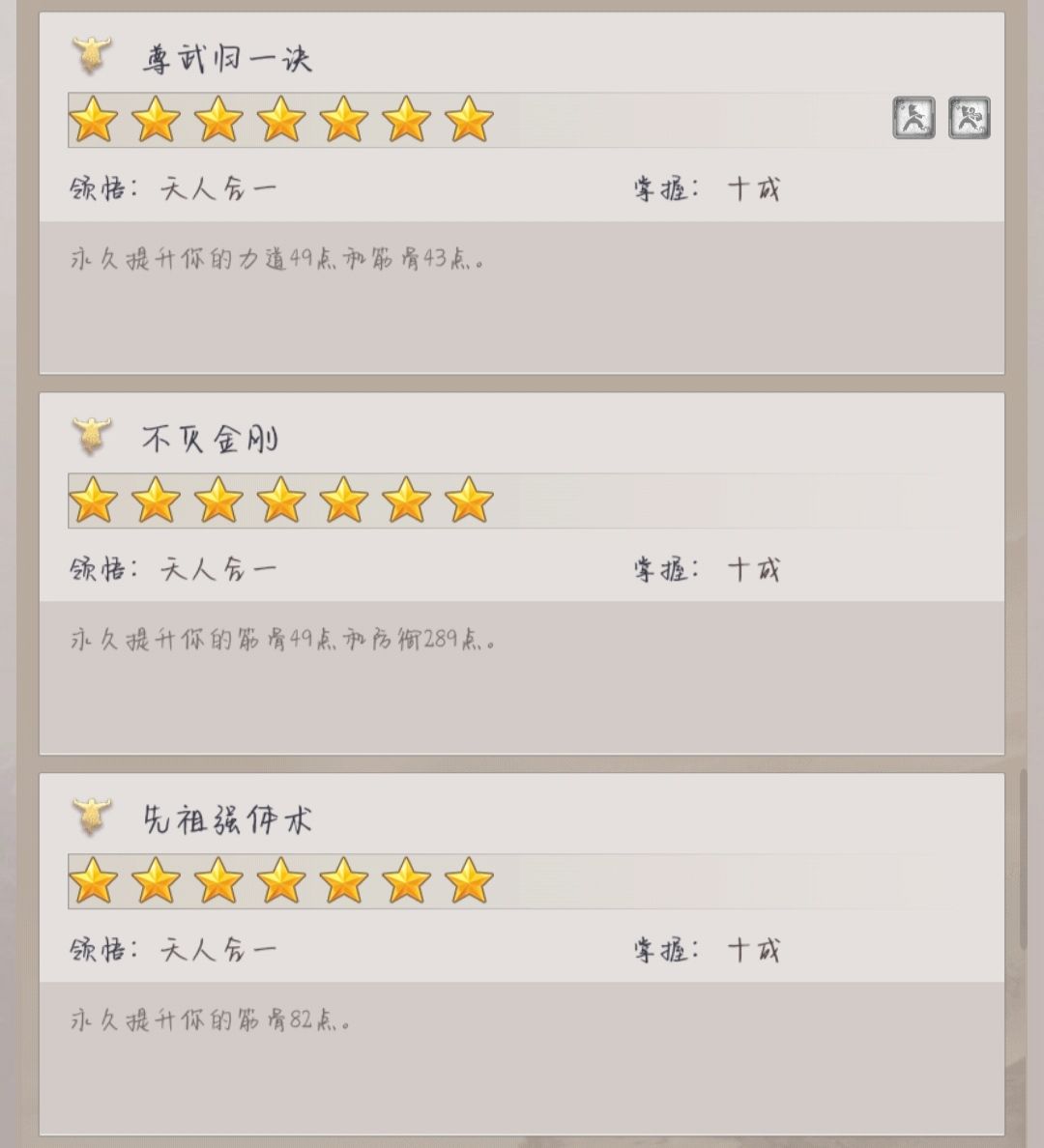This screenshot has height=1148, width=1044.
Task: Click the star rating bar of 不灭金刚
Action: click(281, 501)
